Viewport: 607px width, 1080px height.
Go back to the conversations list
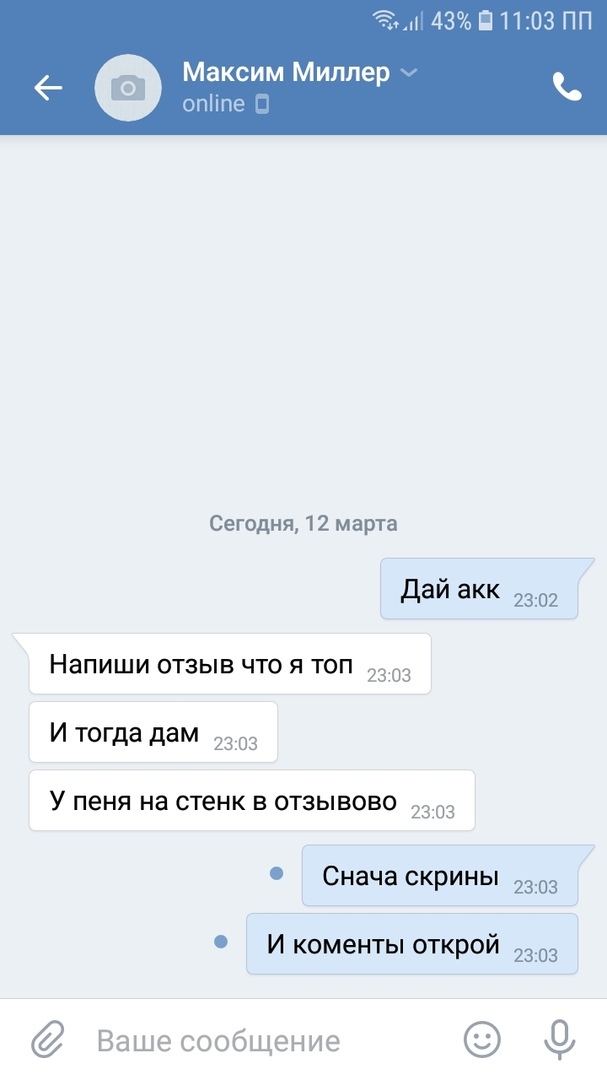48,88
